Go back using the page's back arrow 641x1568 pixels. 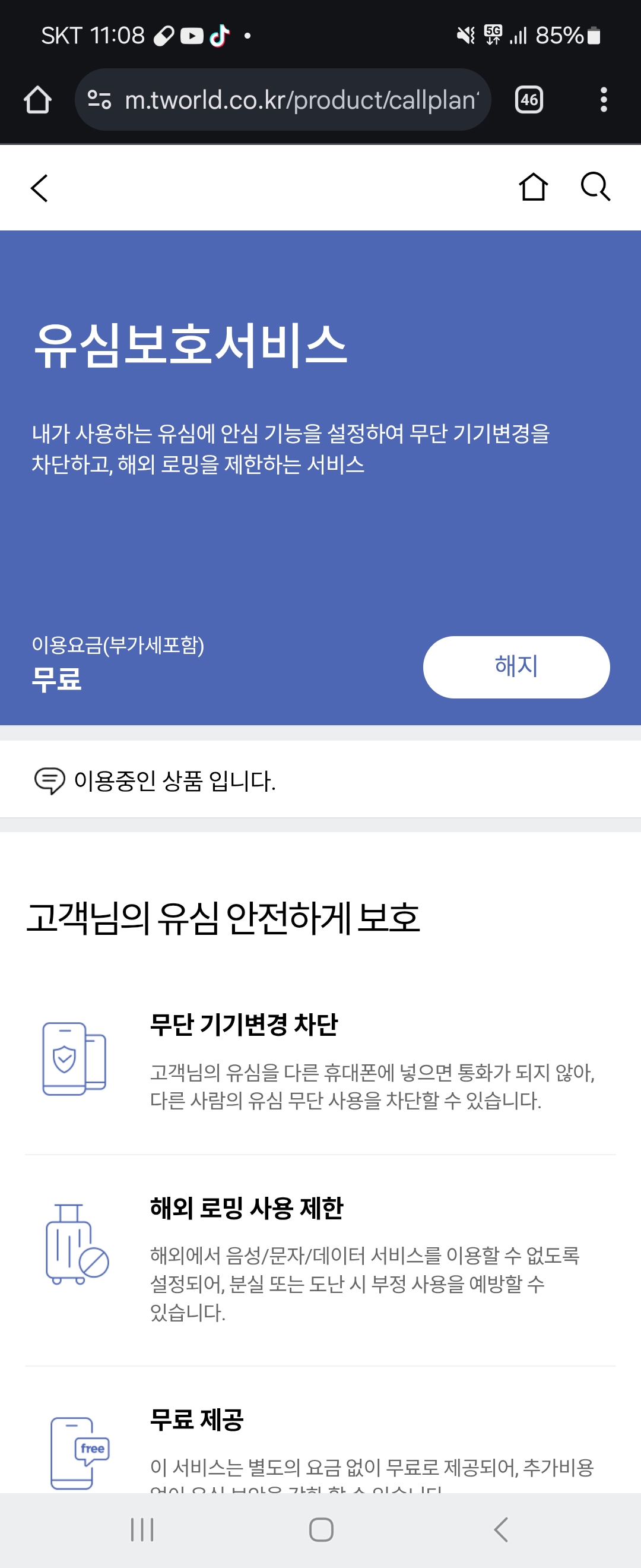(x=40, y=188)
